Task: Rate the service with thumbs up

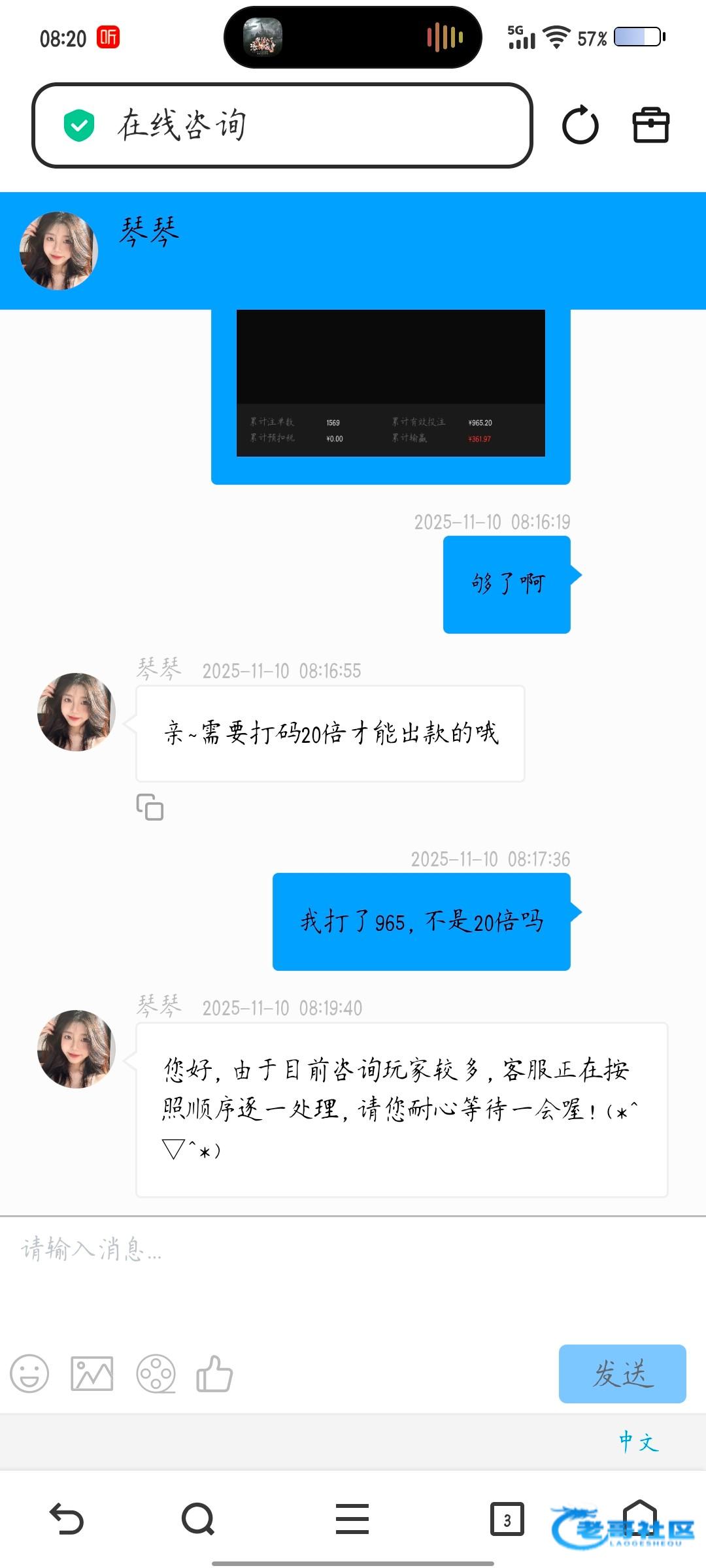Action: point(214,1373)
